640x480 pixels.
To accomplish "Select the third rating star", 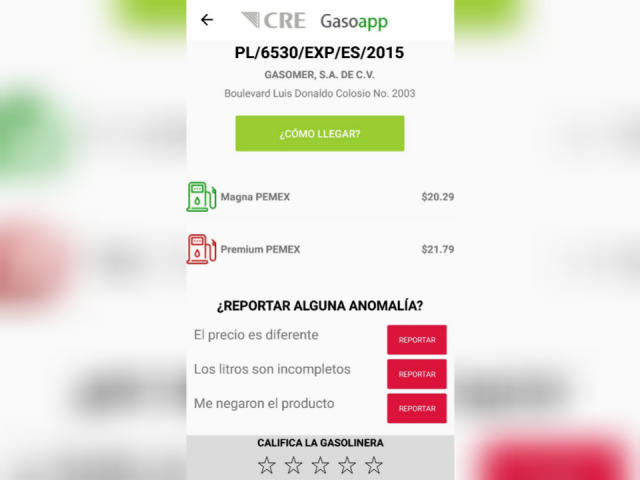I will click(x=320, y=465).
